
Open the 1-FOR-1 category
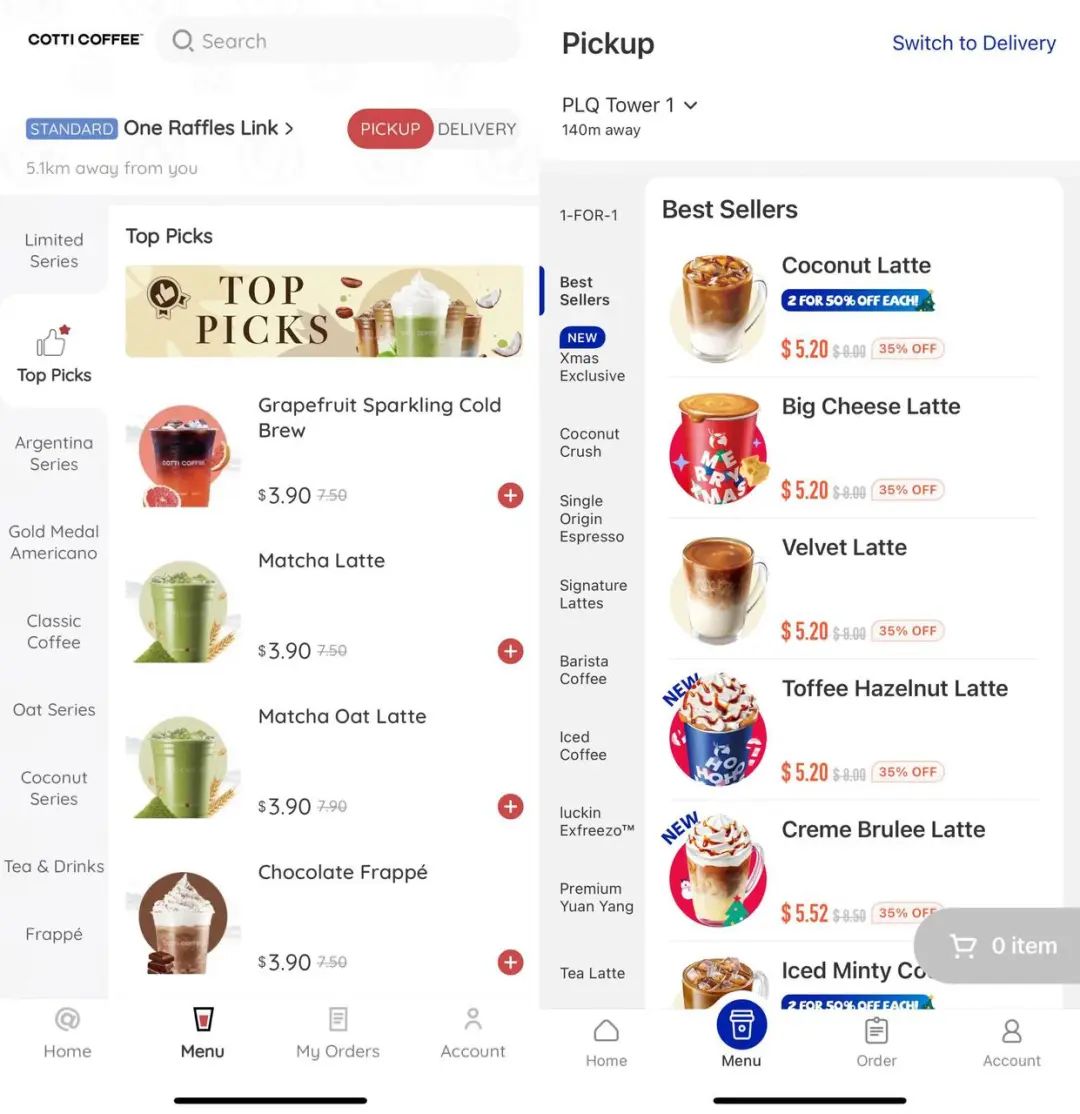pyautogui.click(x=589, y=215)
